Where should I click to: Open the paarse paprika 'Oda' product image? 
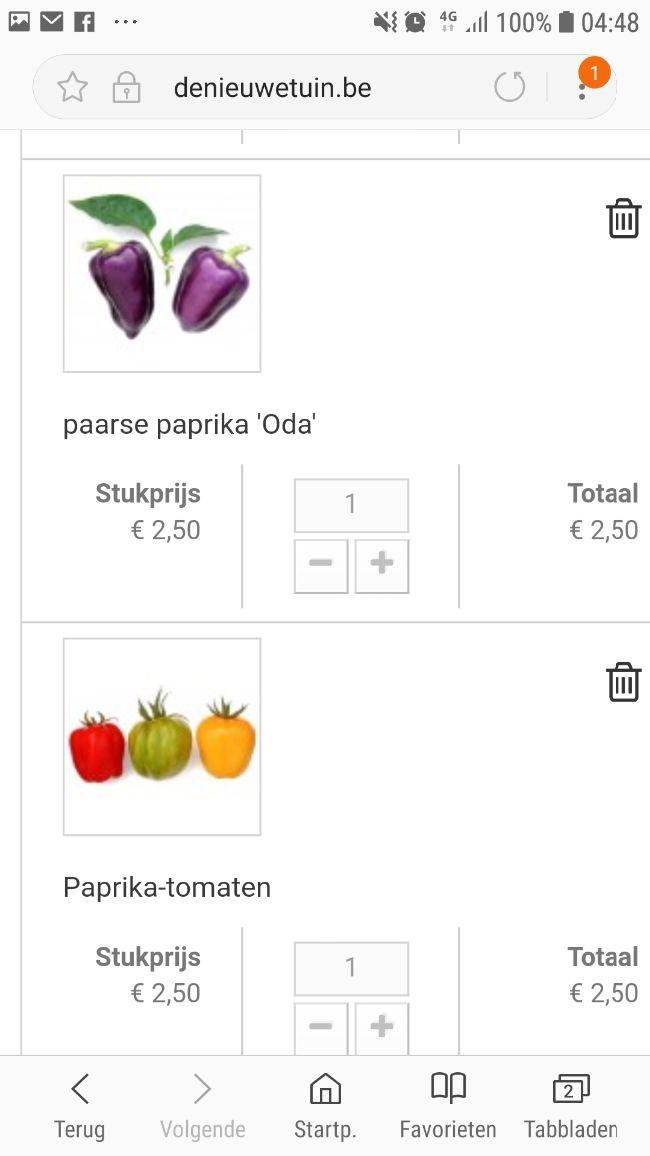click(162, 273)
